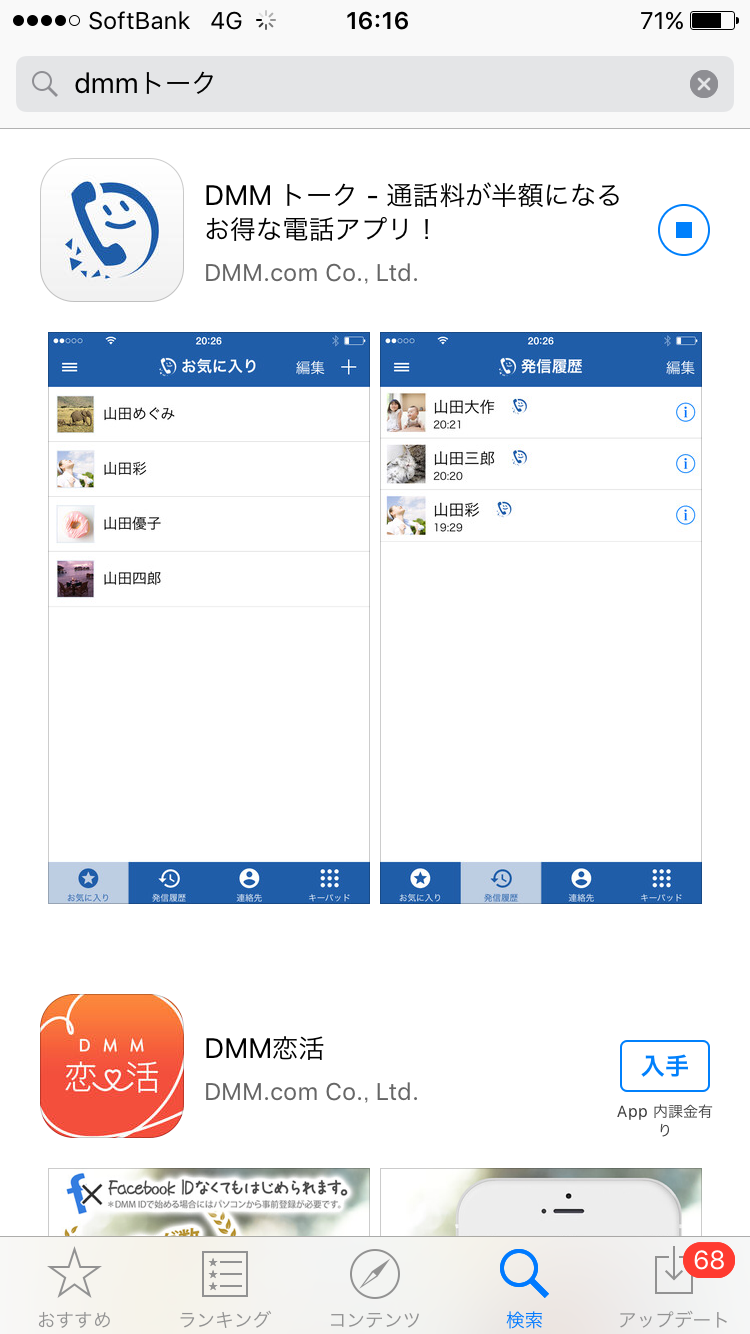Switch to the ランキング tab

pyautogui.click(x=225, y=1288)
